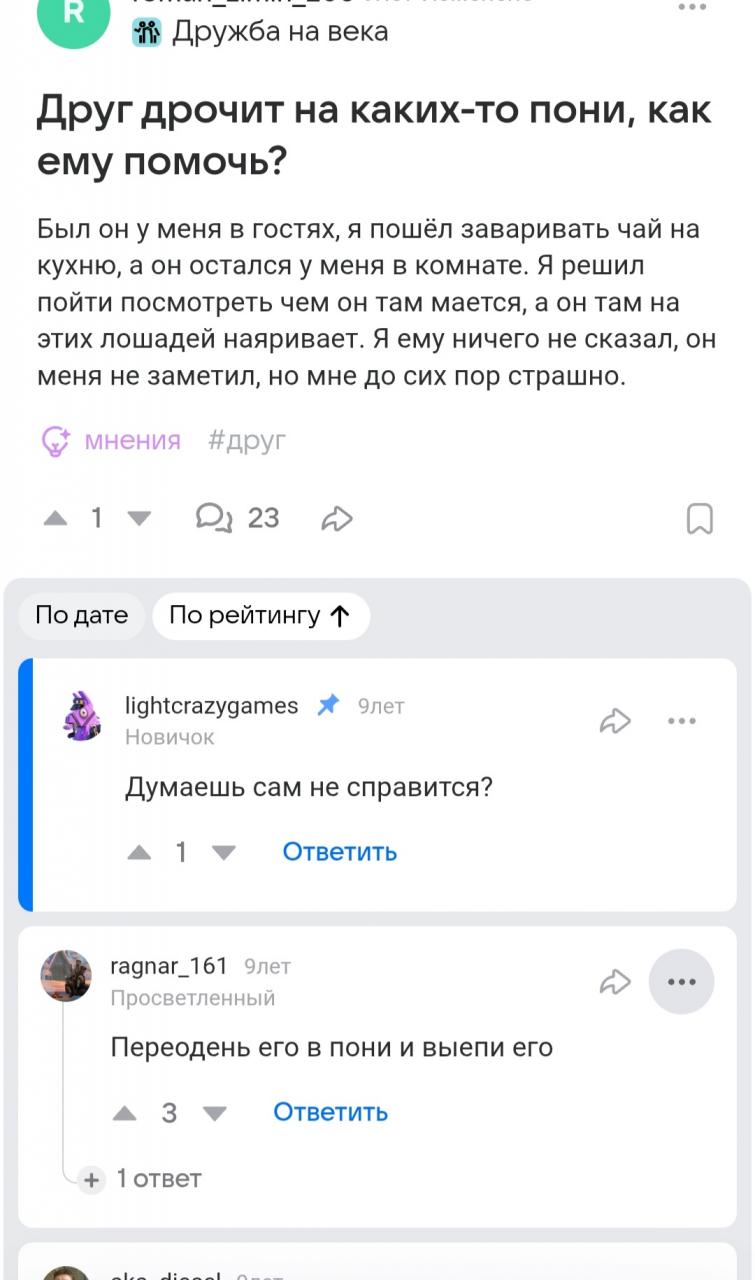Bookmark this question
Image resolution: width=755 pixels, height=1280 pixels.
point(699,519)
